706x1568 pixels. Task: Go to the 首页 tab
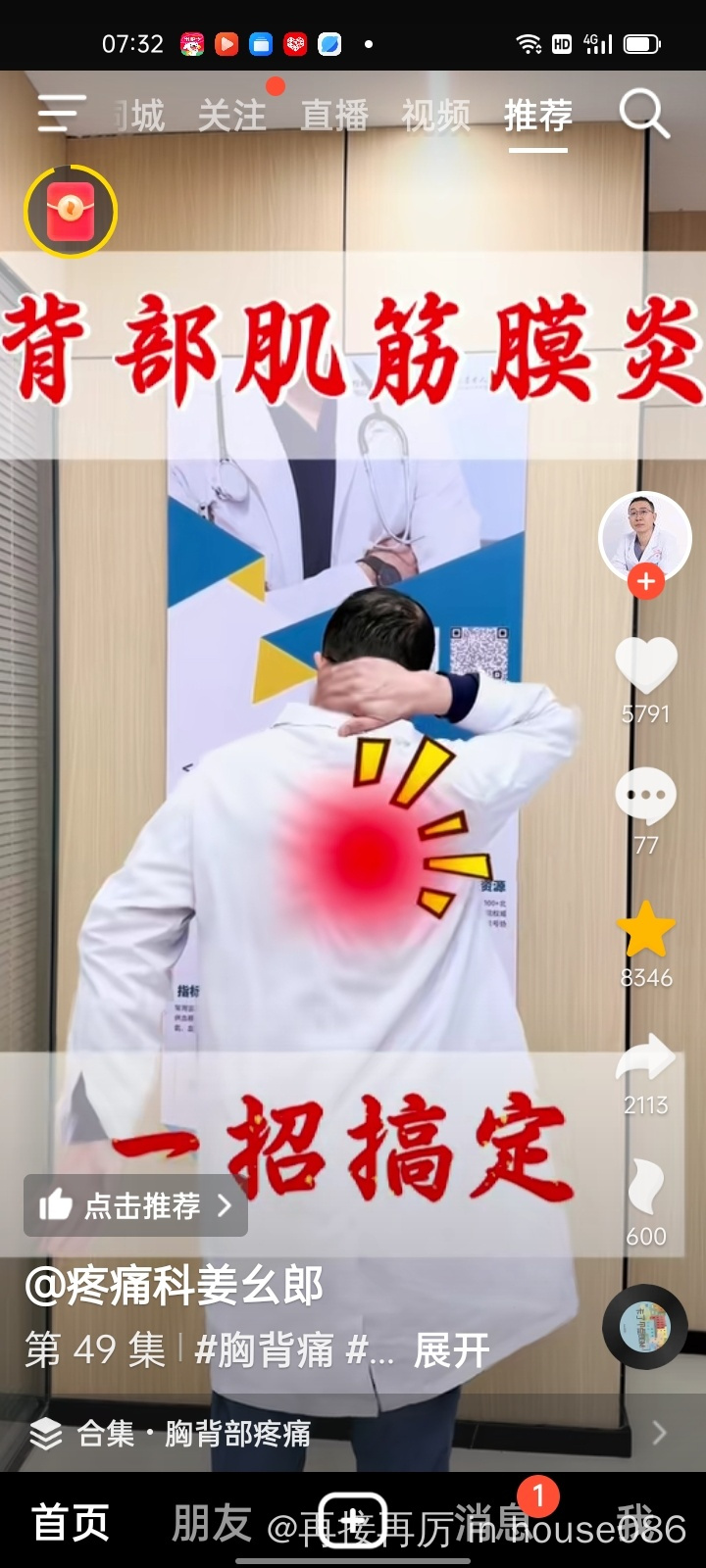click(x=71, y=1522)
